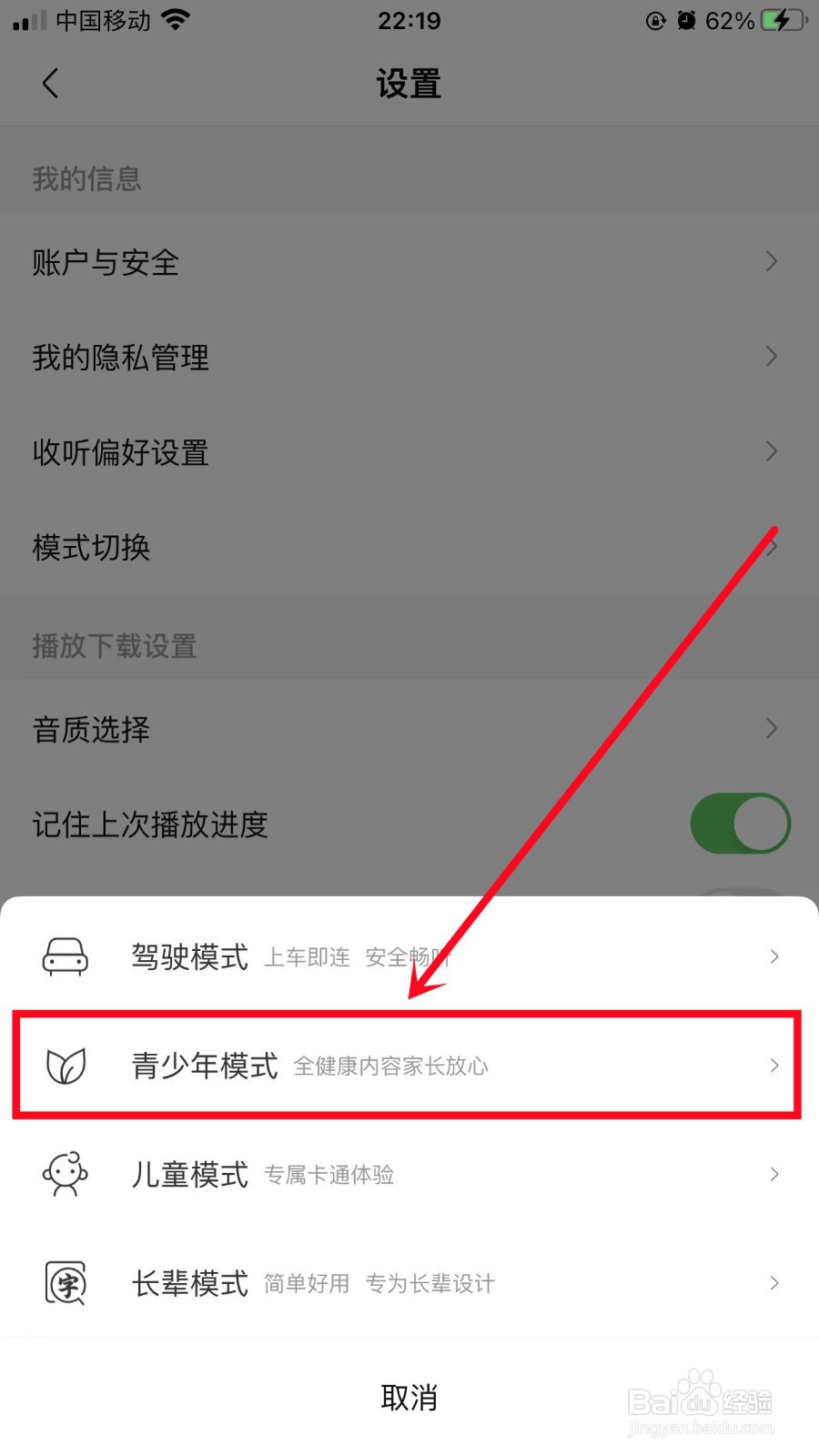Open the 收听偏好设置 menu entry
The width and height of the screenshot is (819, 1456).
tap(409, 452)
